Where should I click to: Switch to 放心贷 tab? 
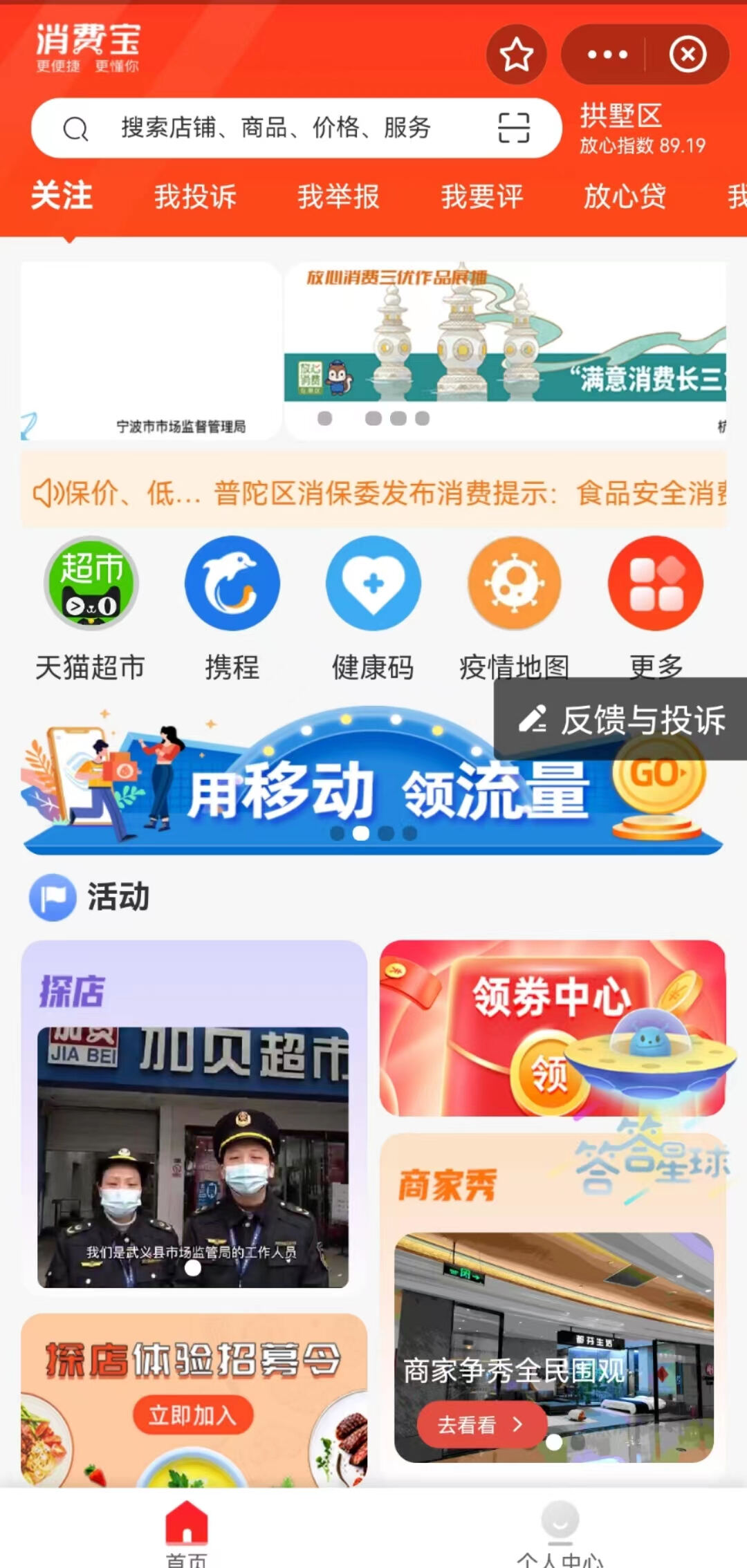(x=625, y=196)
